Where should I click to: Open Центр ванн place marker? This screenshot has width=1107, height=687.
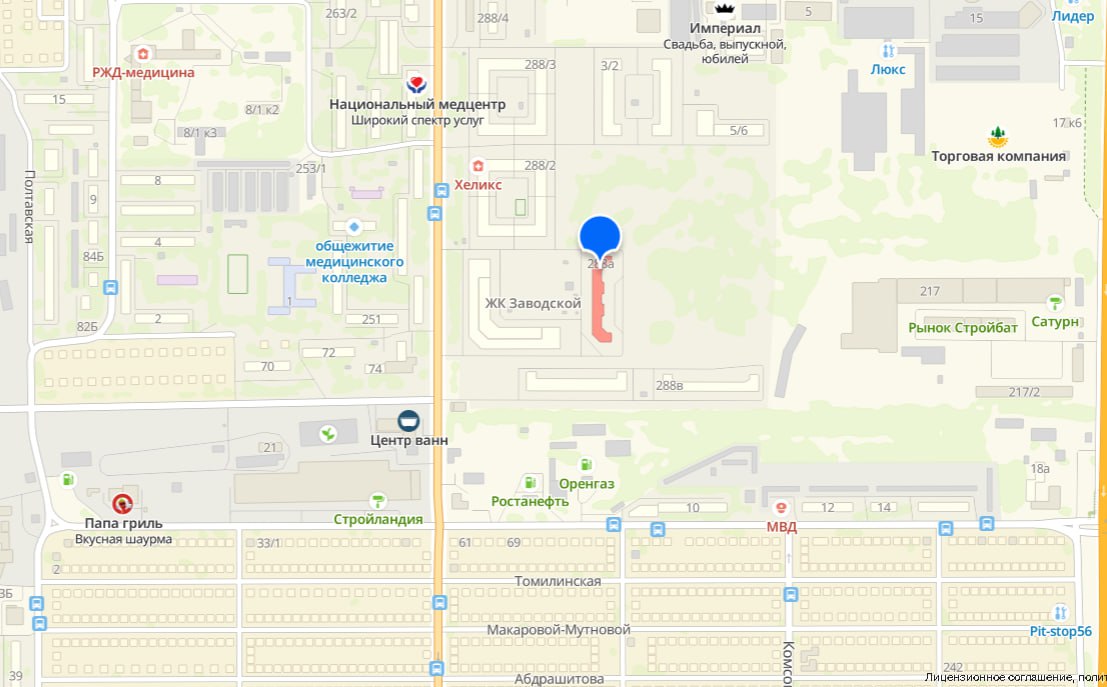pyautogui.click(x=408, y=420)
